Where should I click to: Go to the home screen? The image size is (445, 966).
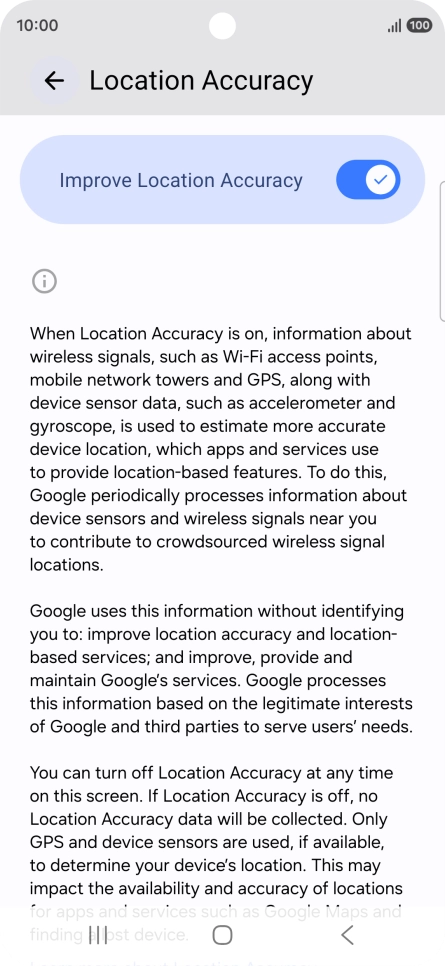tap(222, 935)
